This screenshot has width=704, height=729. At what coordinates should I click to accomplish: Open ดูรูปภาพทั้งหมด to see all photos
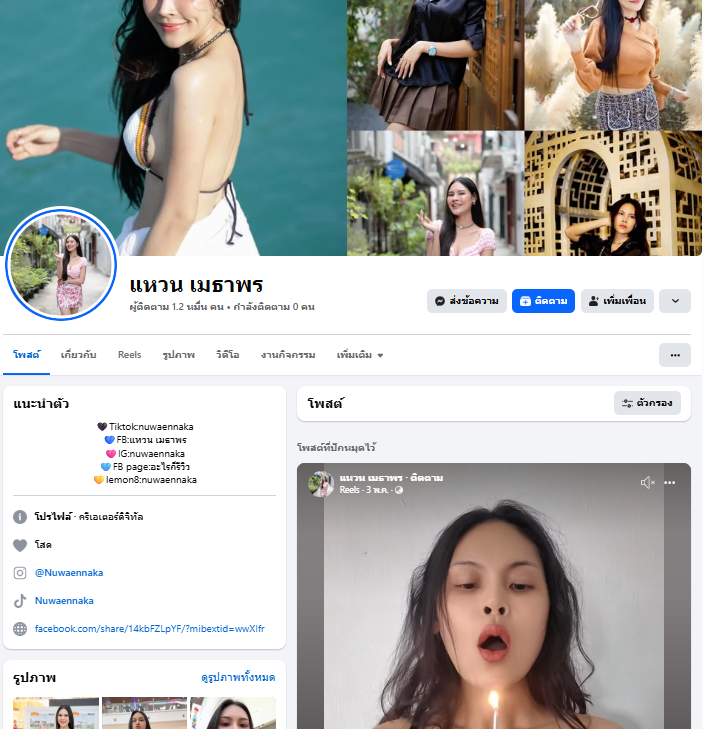(237, 678)
